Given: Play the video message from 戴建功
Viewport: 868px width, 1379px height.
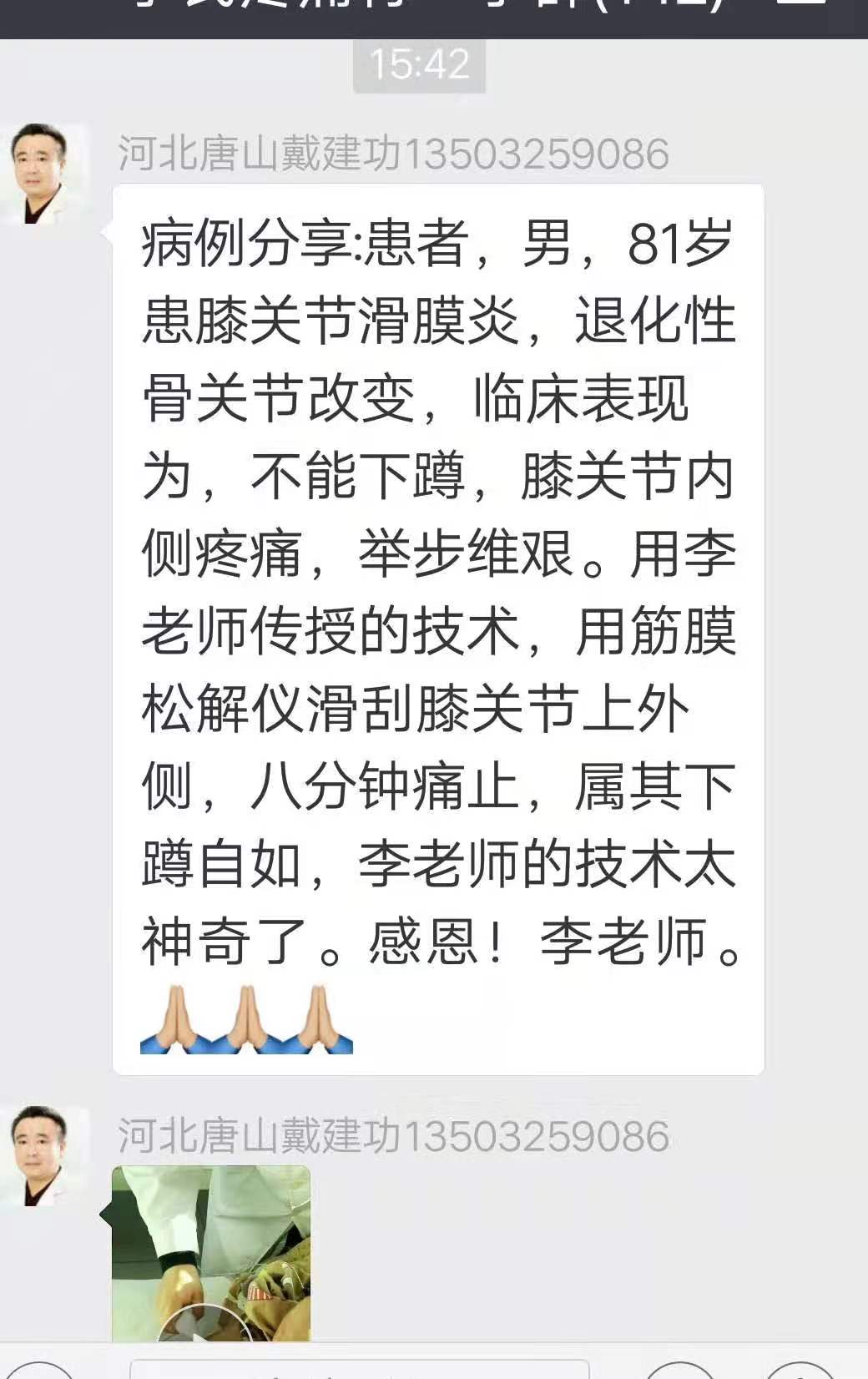Looking at the screenshot, I should [210, 1252].
